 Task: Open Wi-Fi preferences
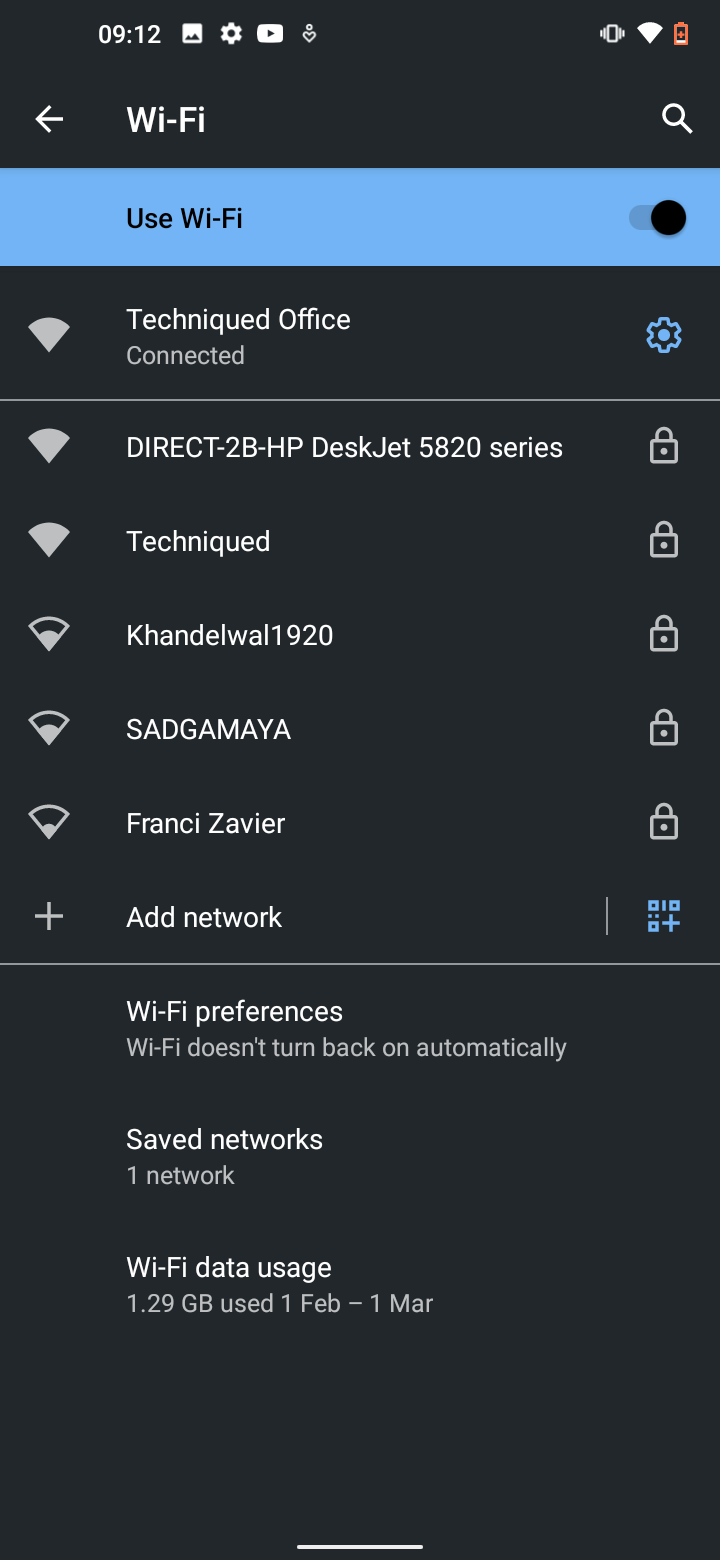click(360, 1028)
